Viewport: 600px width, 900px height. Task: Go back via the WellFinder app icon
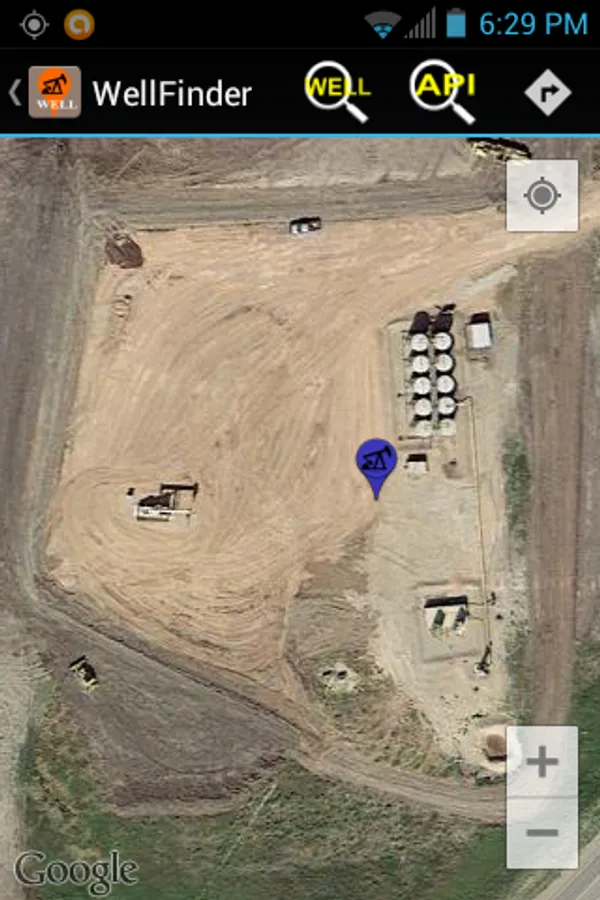coord(54,93)
